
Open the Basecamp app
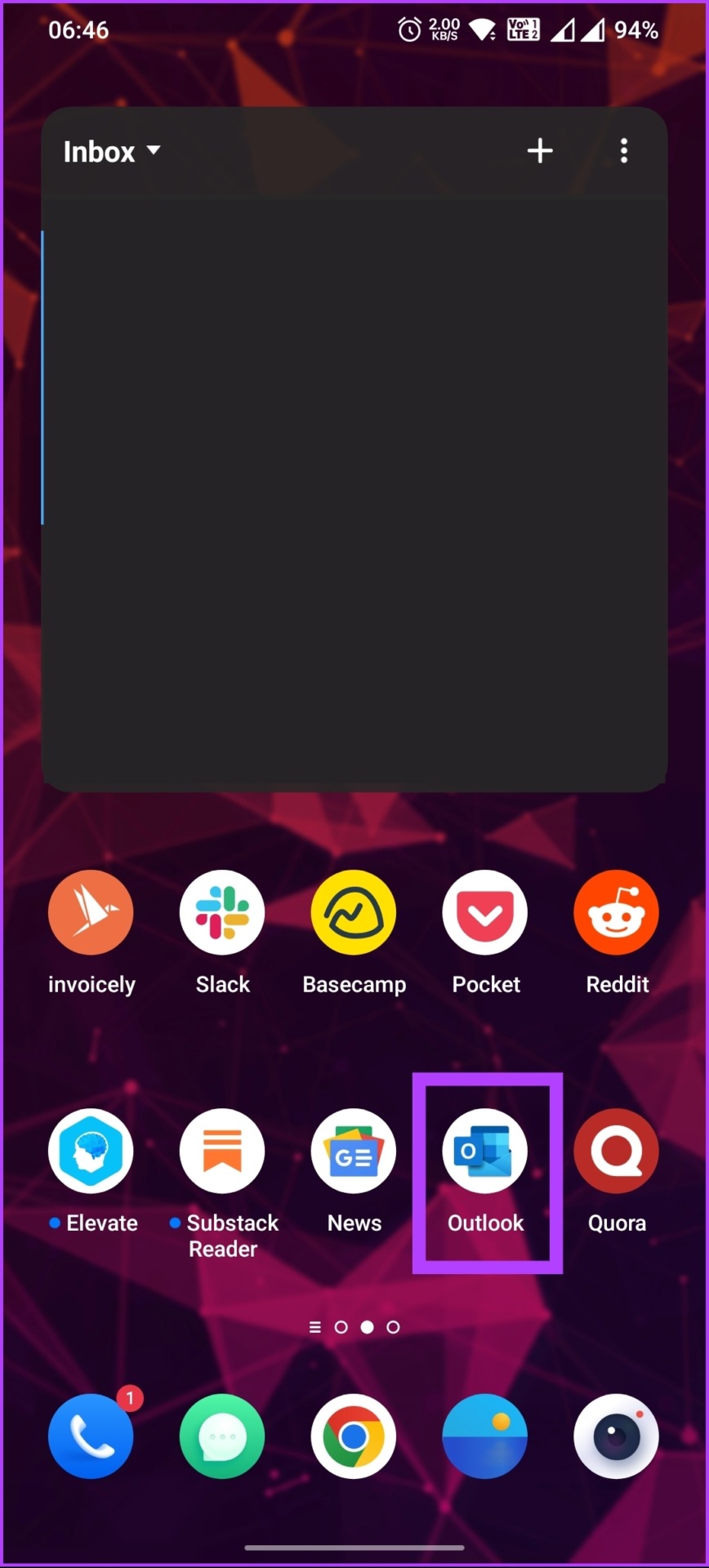click(354, 912)
